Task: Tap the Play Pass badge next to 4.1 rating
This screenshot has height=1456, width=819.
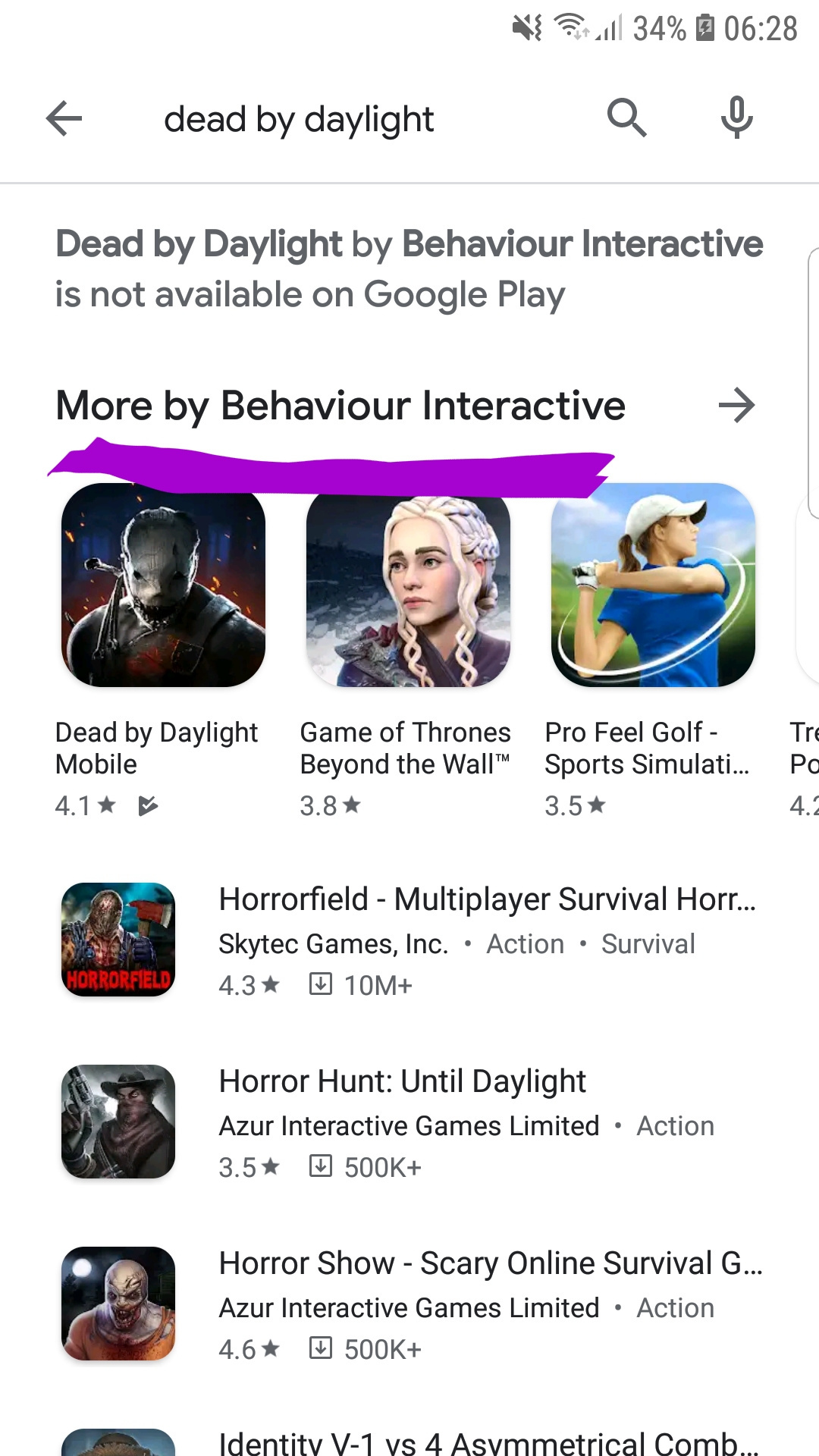Action: 149,806
